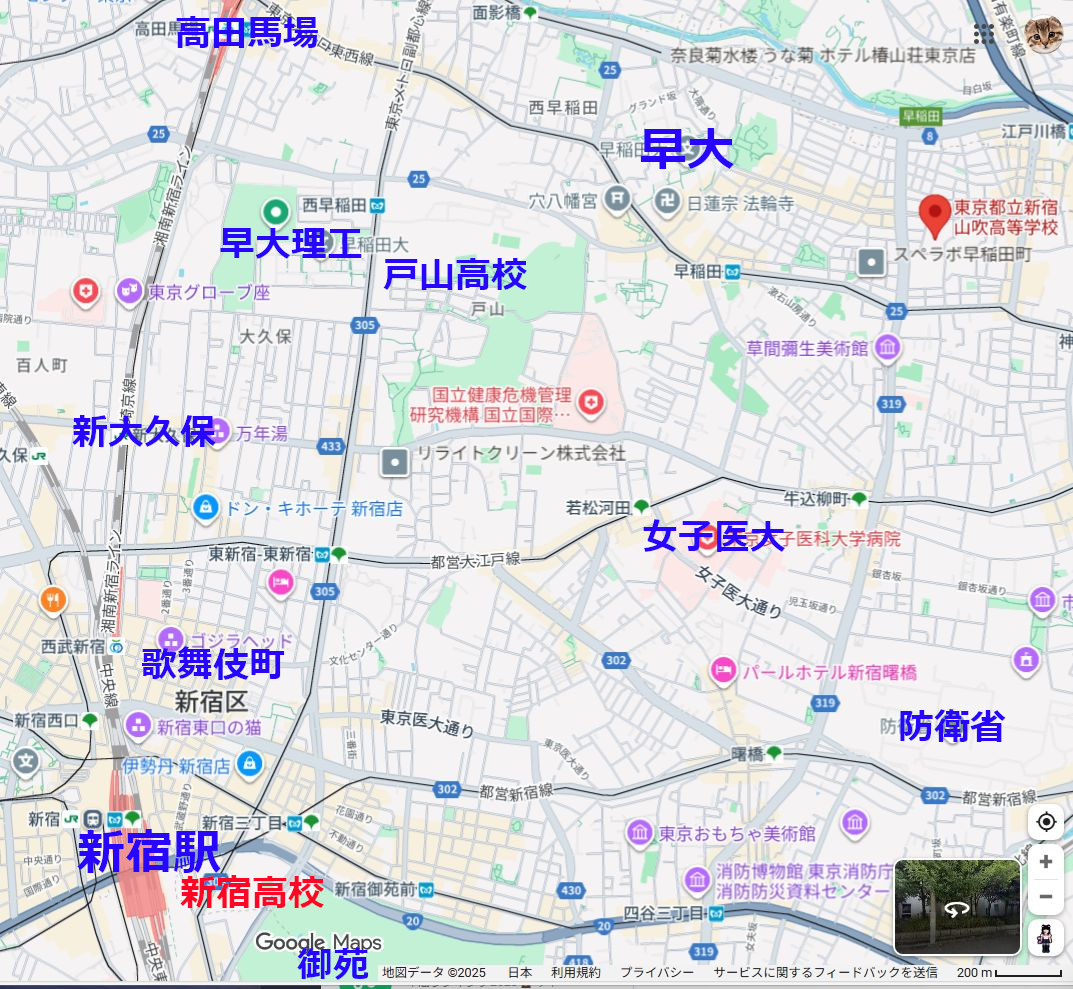Send feedback about the service
Screen dimensions: 1073x989
825,972
